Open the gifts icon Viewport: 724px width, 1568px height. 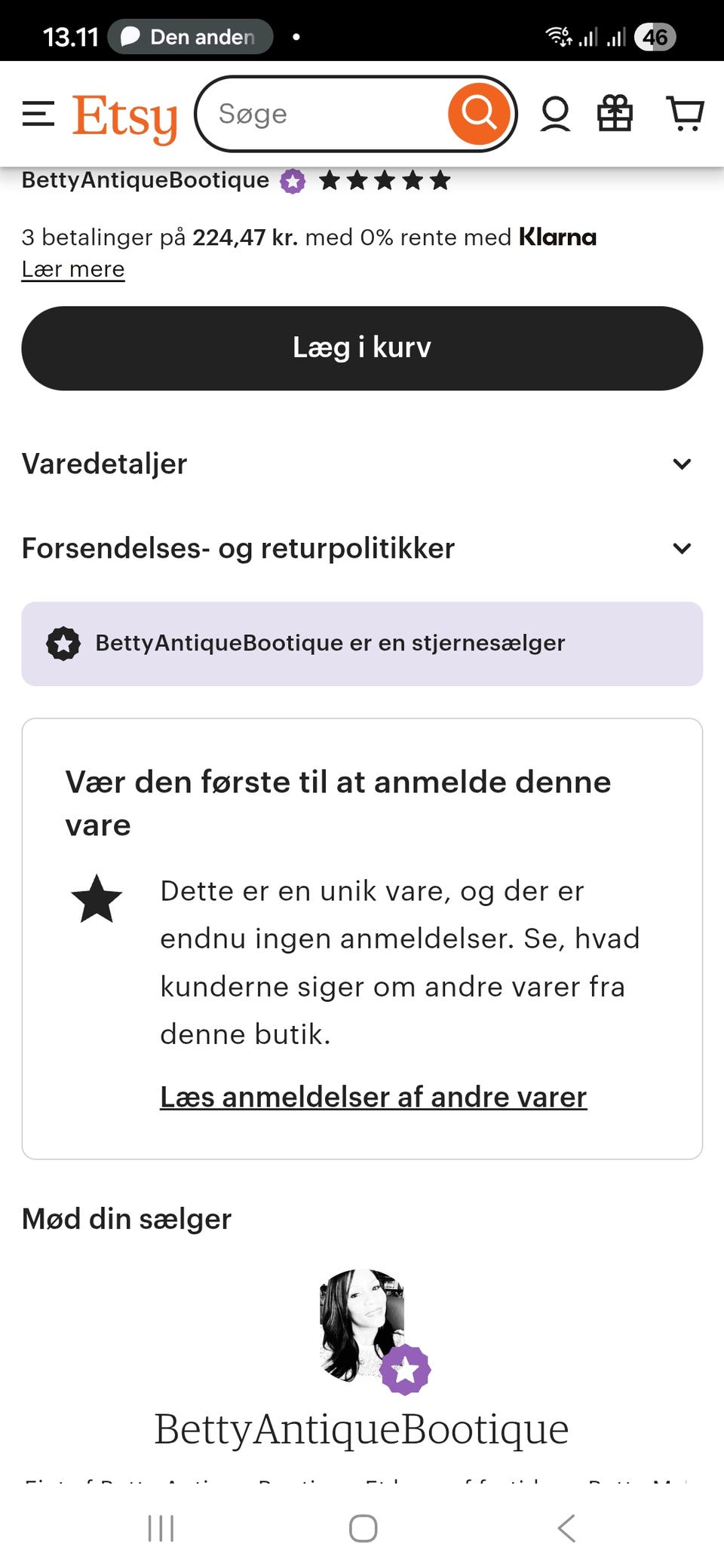click(615, 114)
